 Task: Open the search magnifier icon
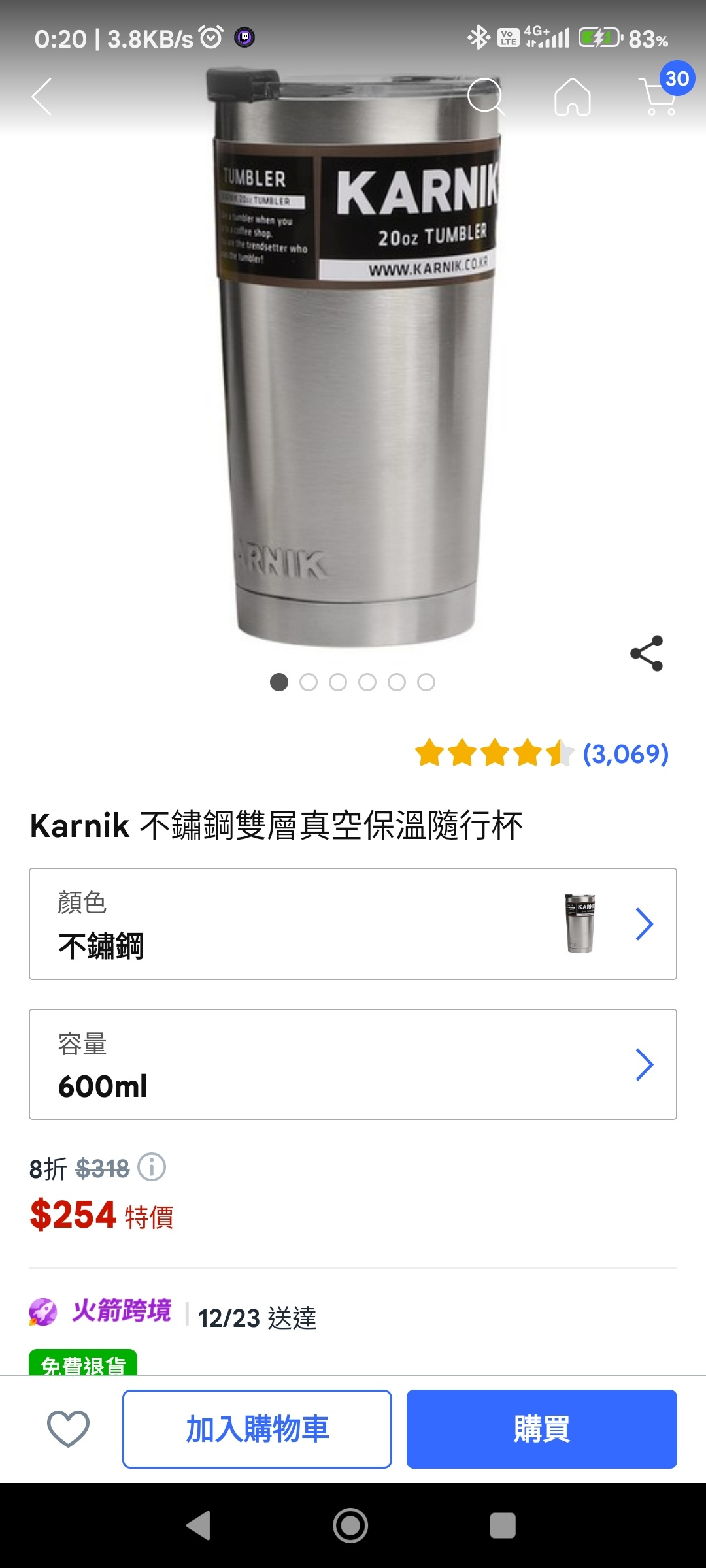(486, 97)
